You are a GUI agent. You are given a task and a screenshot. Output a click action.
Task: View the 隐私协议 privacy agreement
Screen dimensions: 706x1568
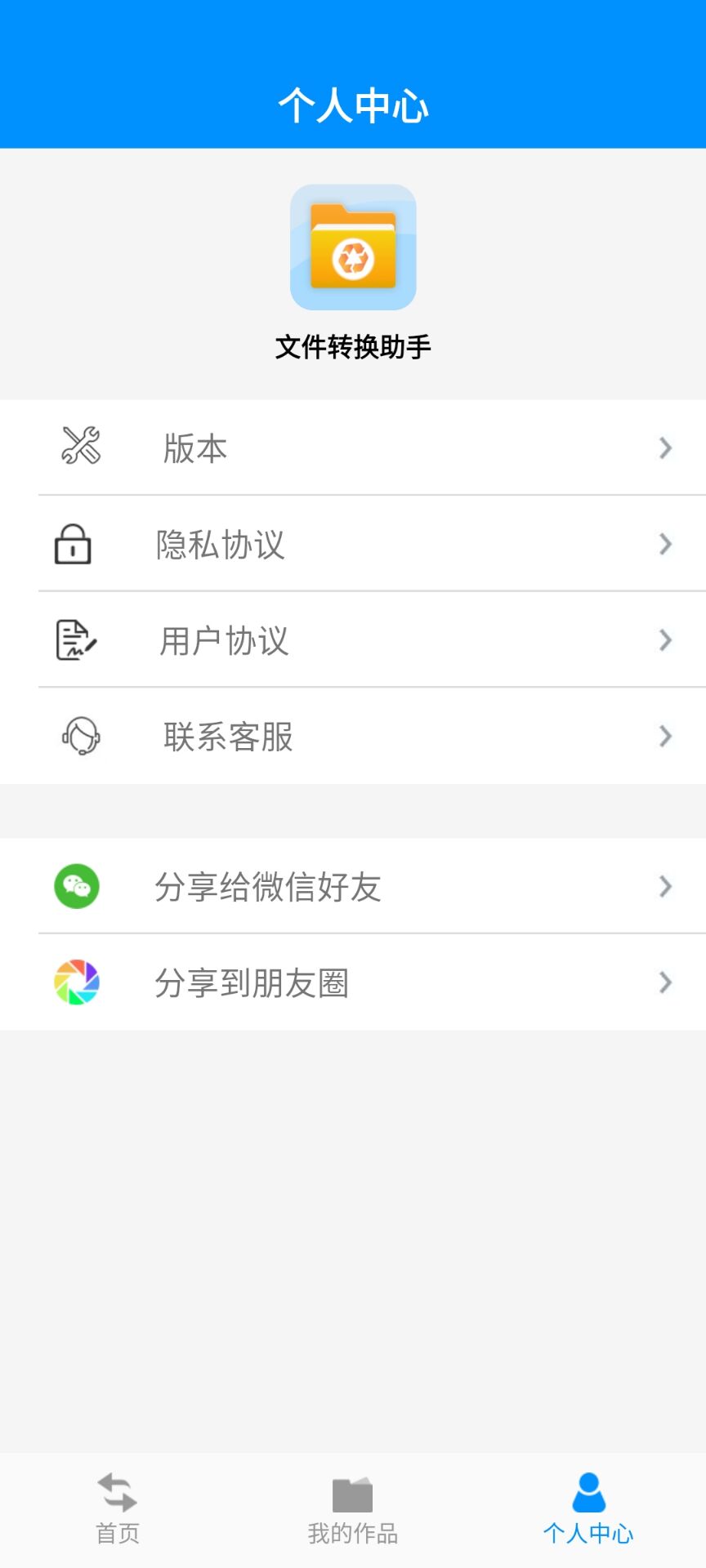pyautogui.click(x=353, y=544)
